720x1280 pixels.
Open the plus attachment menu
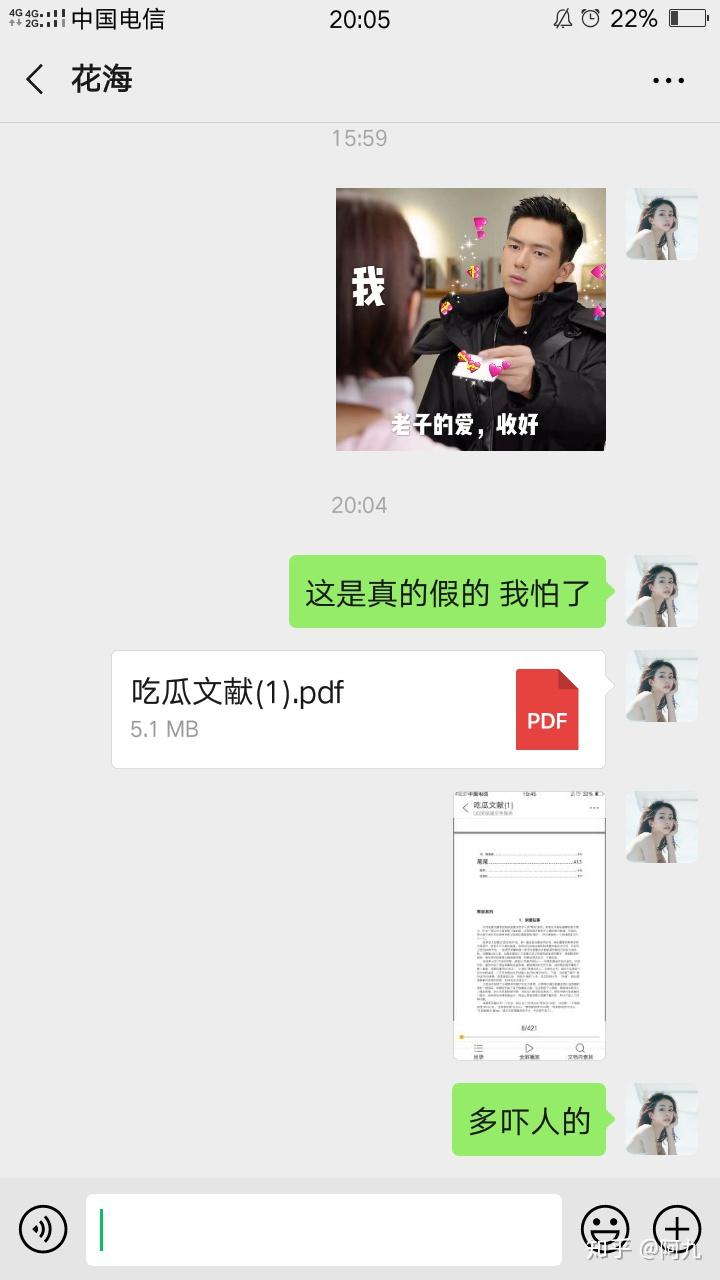[x=677, y=1229]
